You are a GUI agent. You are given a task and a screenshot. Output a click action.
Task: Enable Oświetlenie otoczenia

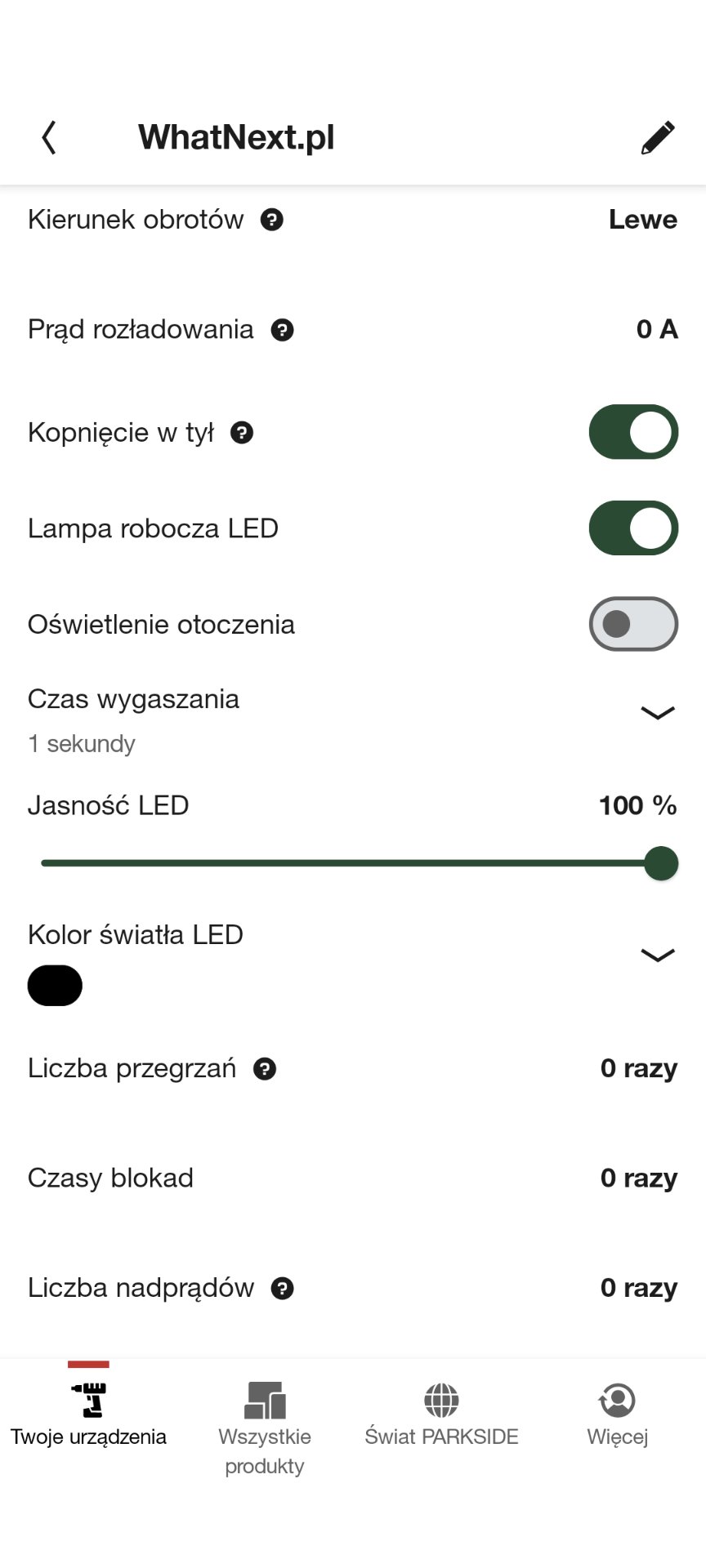pyautogui.click(x=633, y=624)
